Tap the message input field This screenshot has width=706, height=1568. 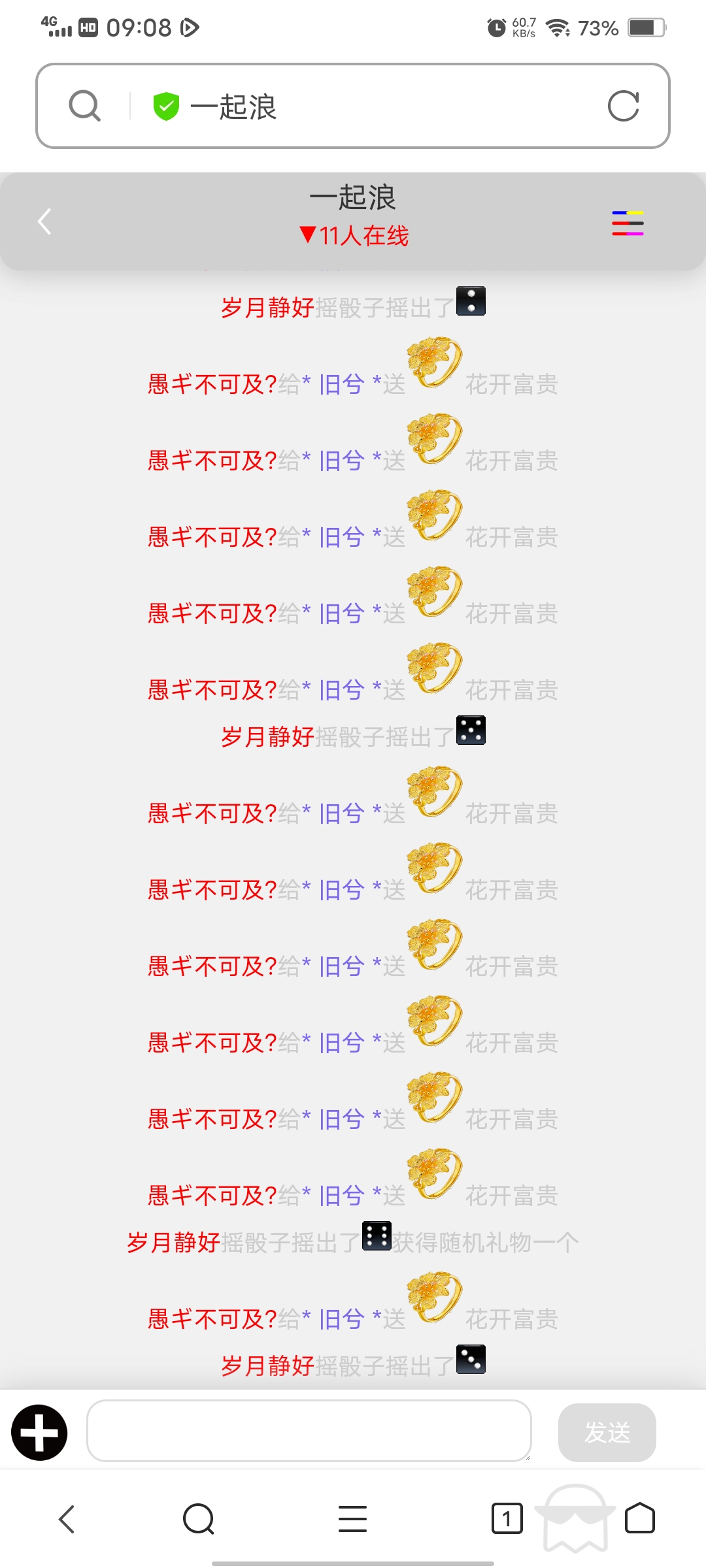308,1432
